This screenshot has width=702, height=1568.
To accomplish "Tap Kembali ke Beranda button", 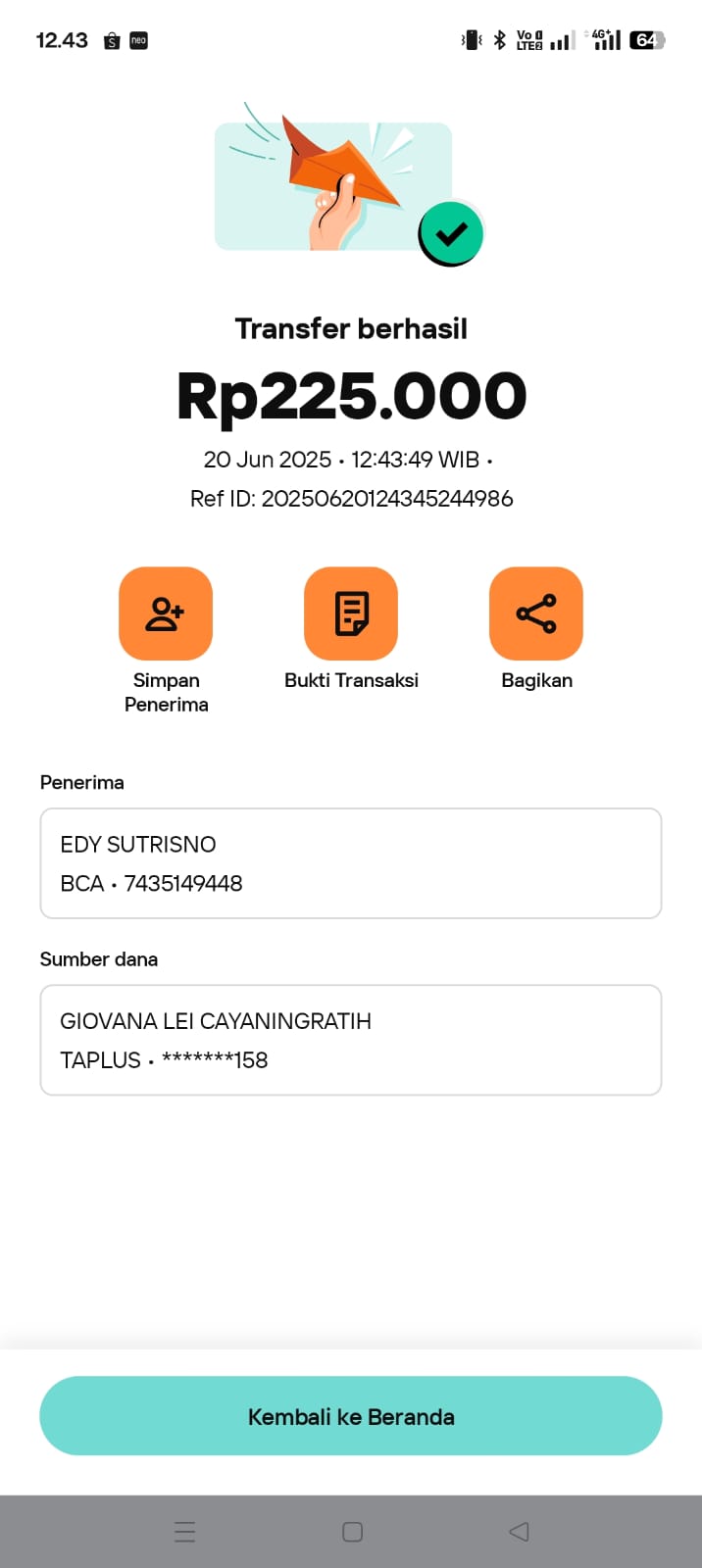I will [351, 1416].
